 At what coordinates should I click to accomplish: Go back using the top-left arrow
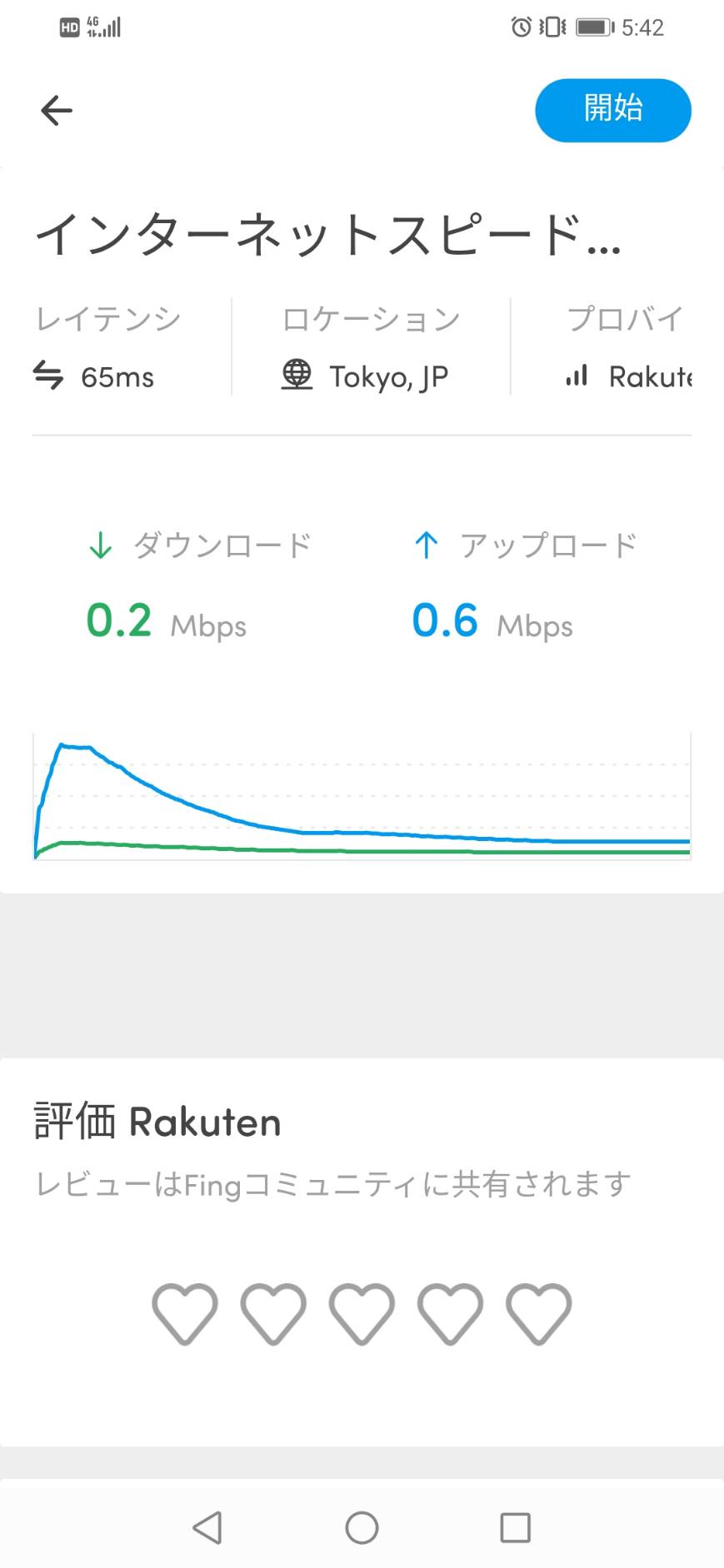coord(57,110)
